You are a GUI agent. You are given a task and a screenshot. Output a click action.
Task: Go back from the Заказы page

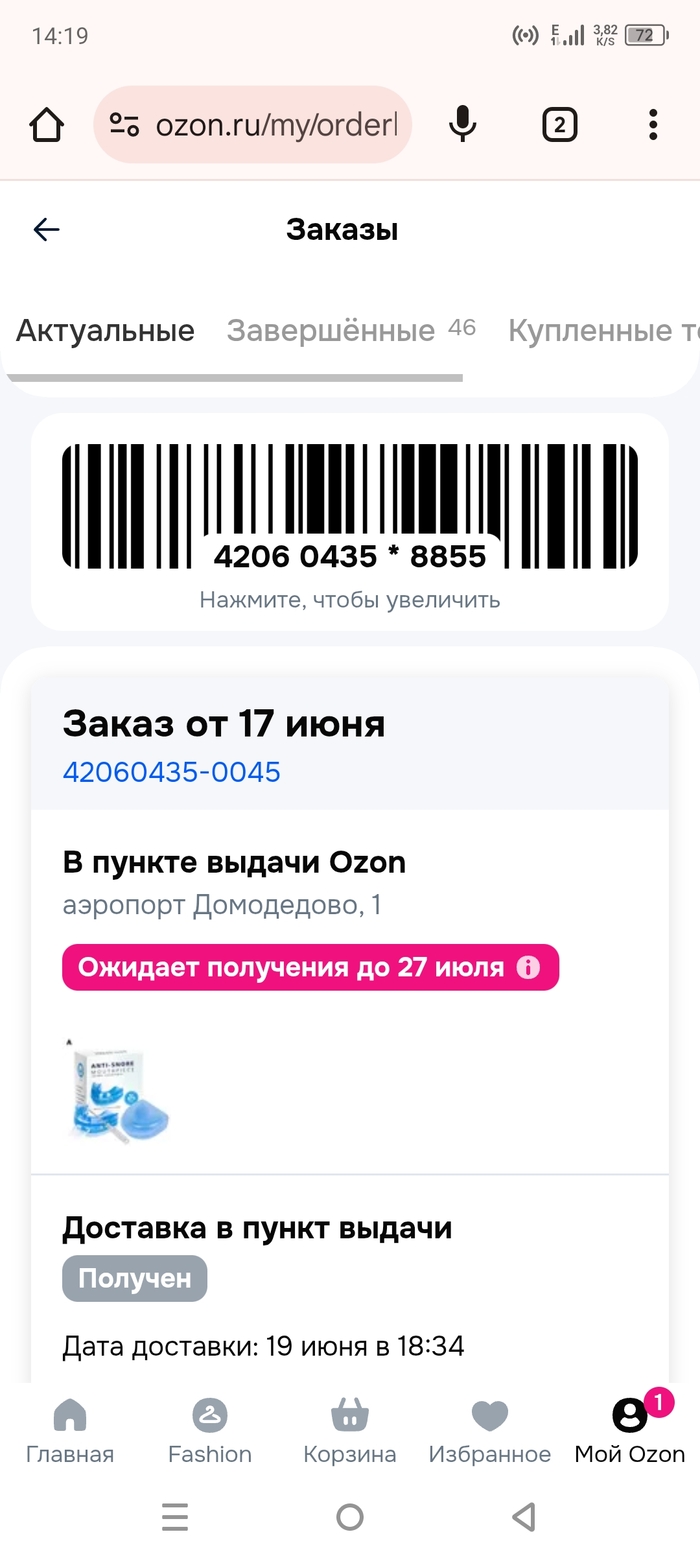point(46,230)
